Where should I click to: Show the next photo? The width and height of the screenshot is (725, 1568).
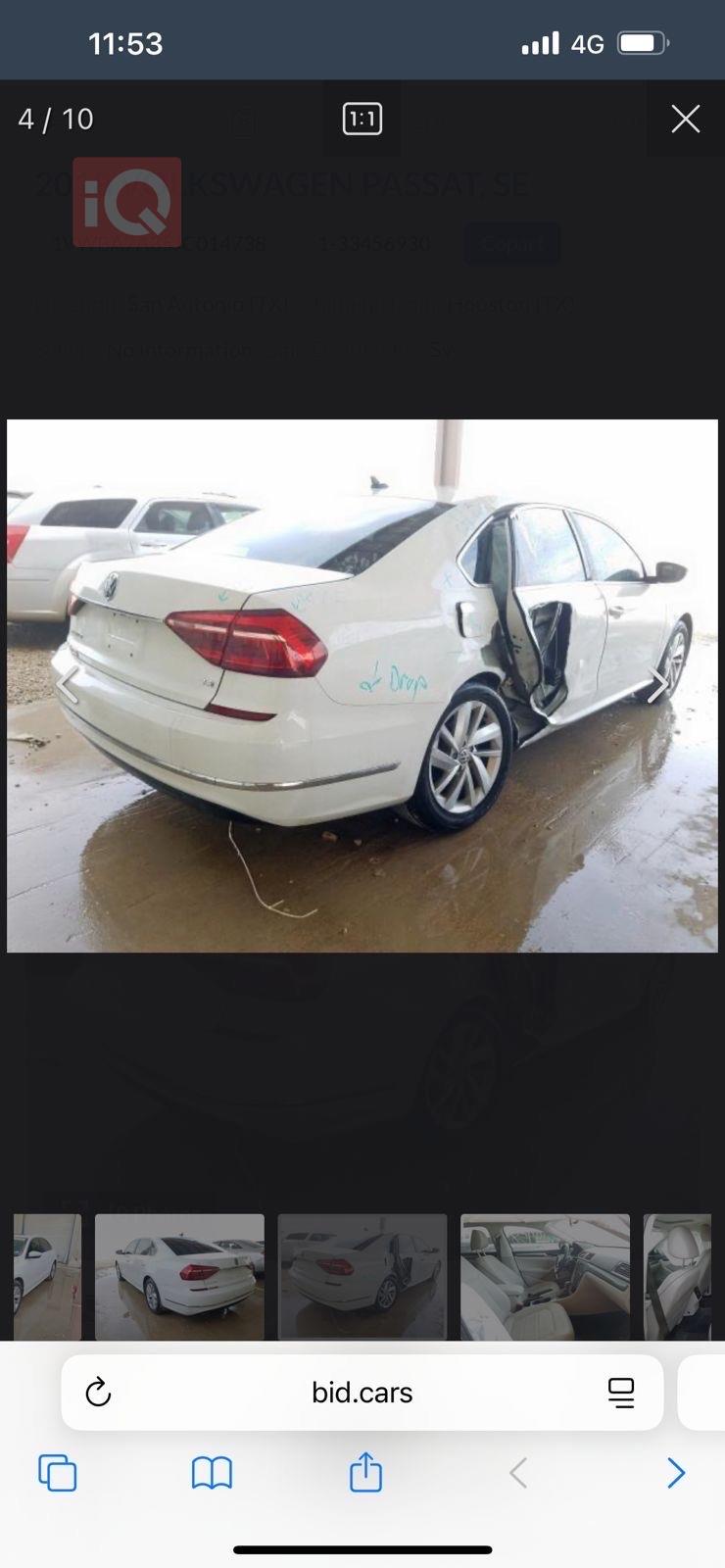tap(657, 685)
